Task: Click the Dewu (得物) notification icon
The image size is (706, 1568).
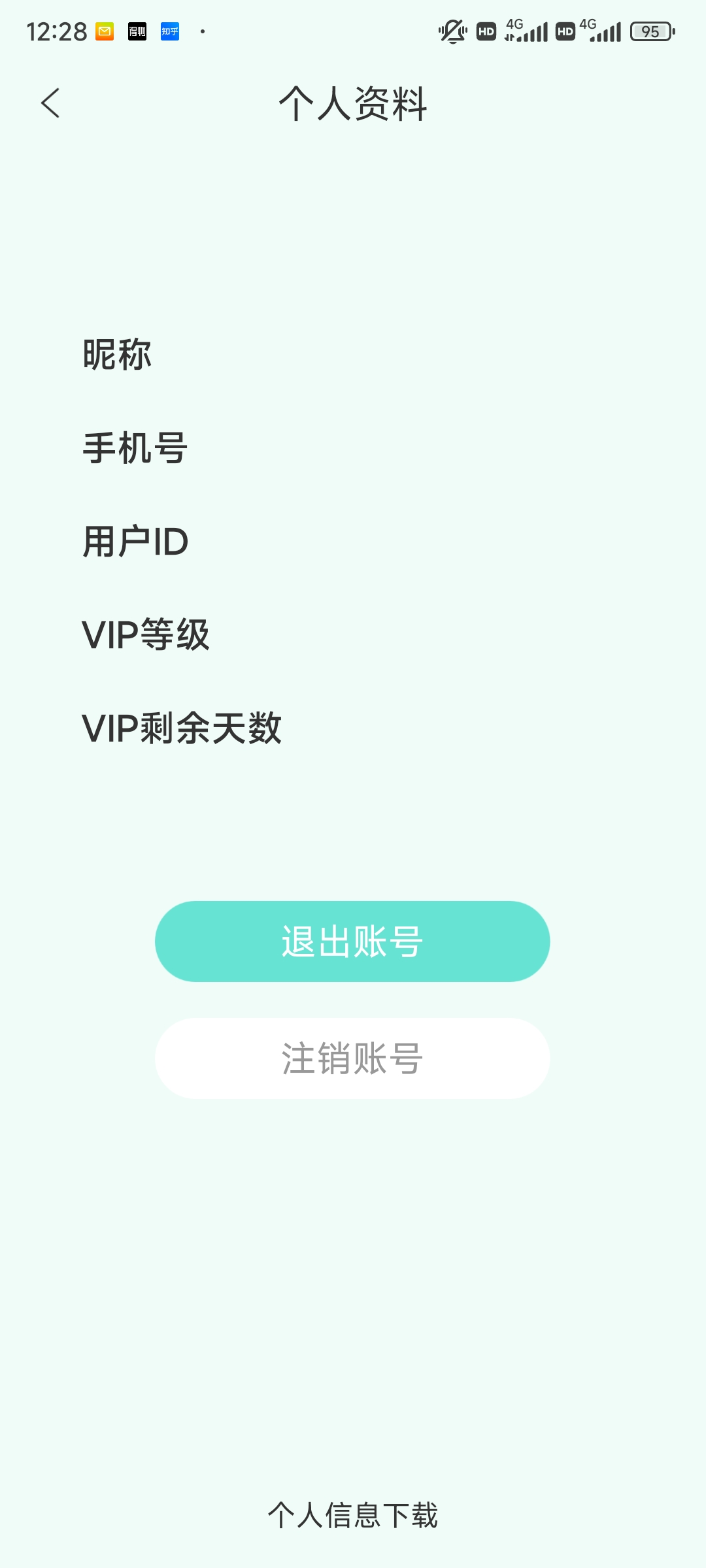Action: (x=137, y=31)
